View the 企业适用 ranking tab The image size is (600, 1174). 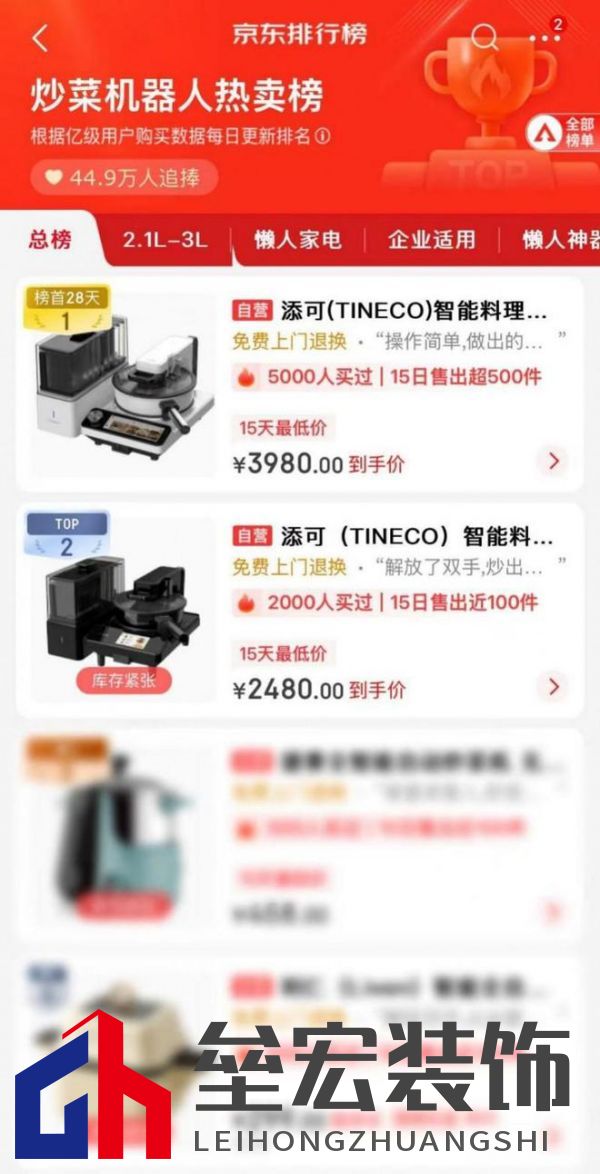coord(432,240)
